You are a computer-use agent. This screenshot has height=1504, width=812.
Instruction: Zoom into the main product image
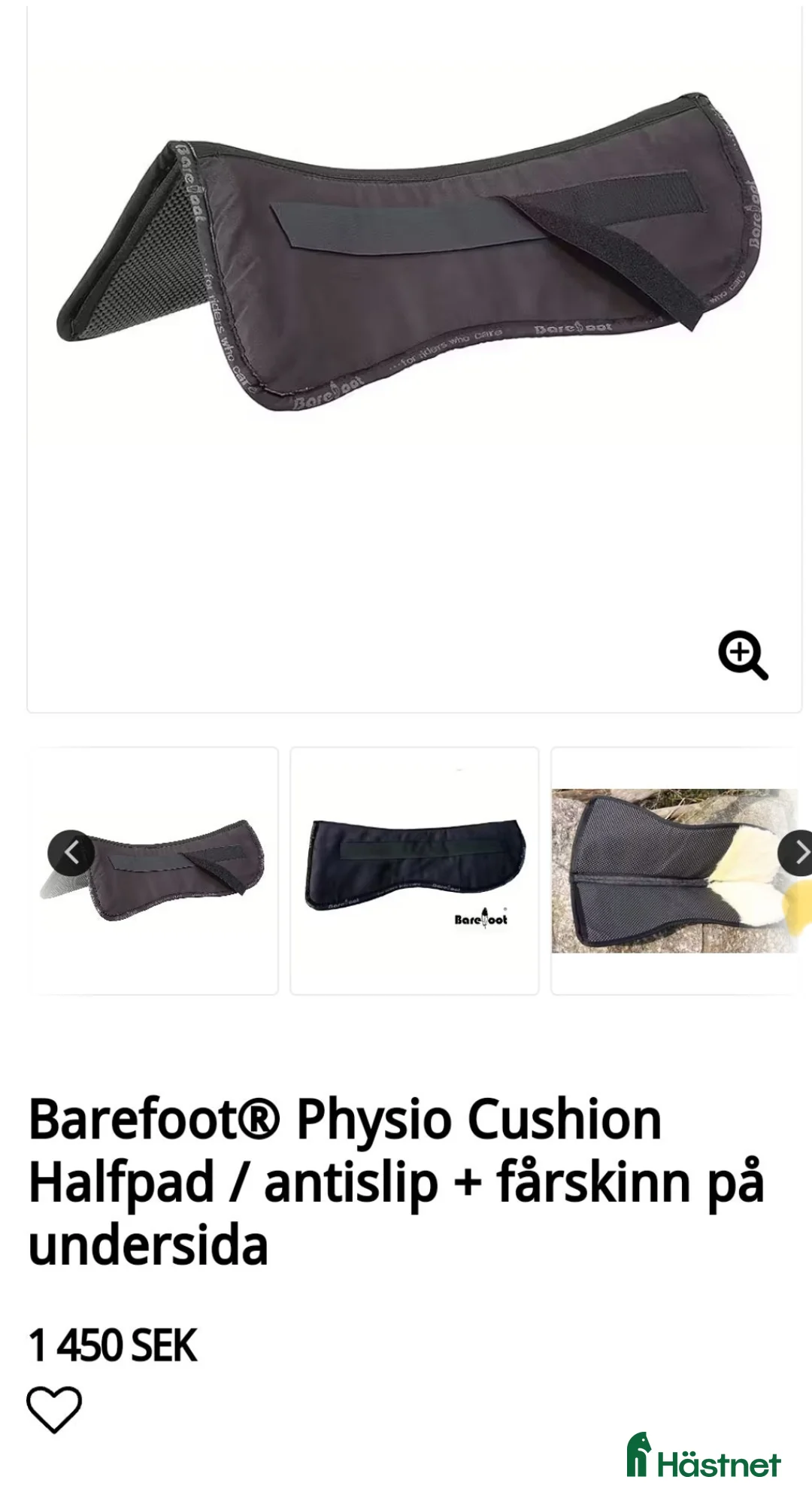pyautogui.click(x=743, y=656)
